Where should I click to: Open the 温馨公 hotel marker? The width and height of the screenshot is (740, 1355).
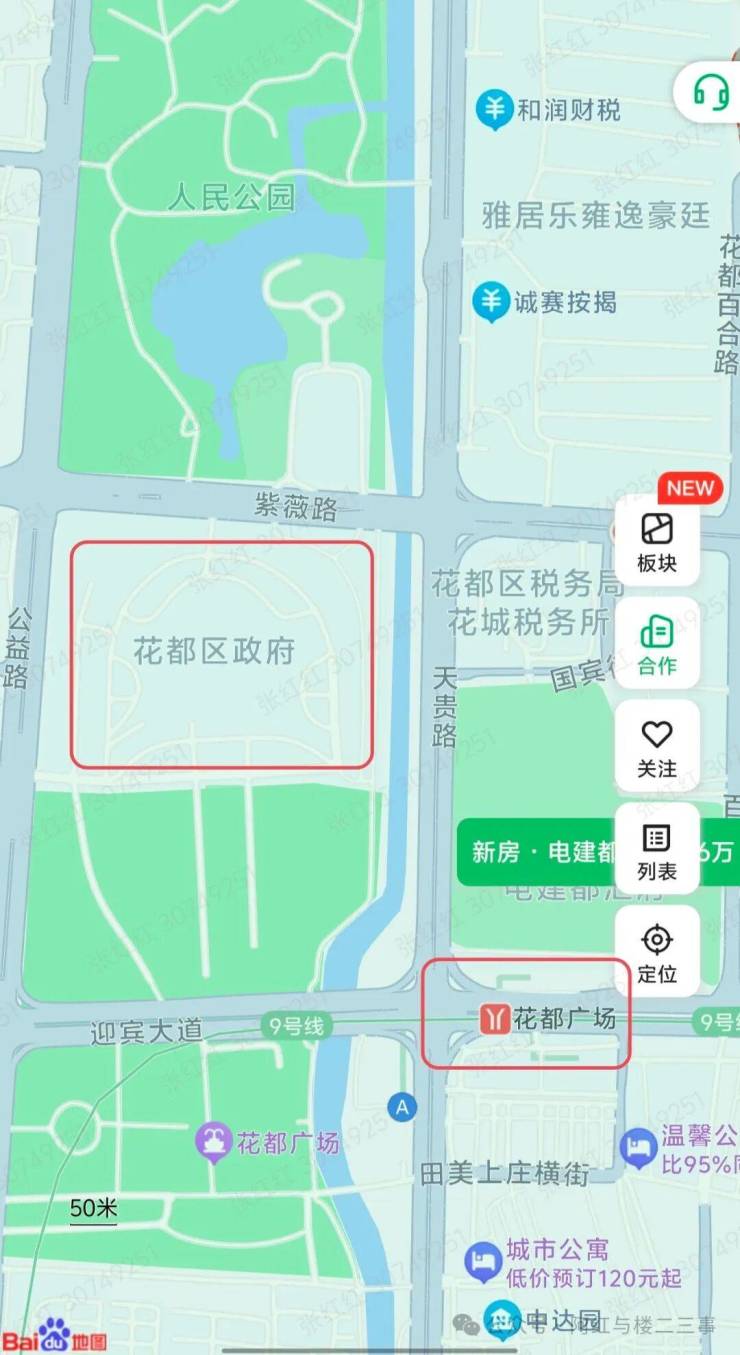[x=638, y=1148]
